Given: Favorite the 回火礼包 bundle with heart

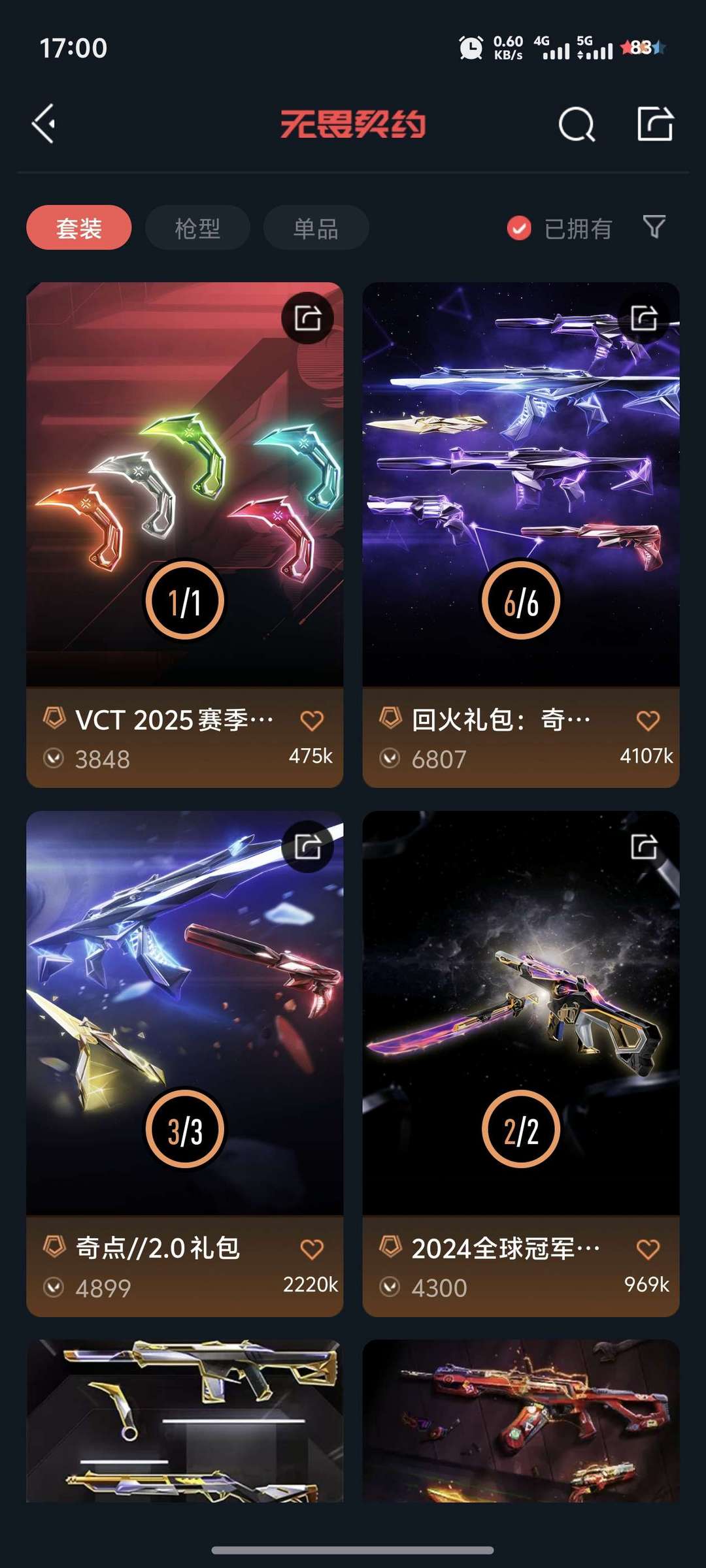Looking at the screenshot, I should [648, 721].
